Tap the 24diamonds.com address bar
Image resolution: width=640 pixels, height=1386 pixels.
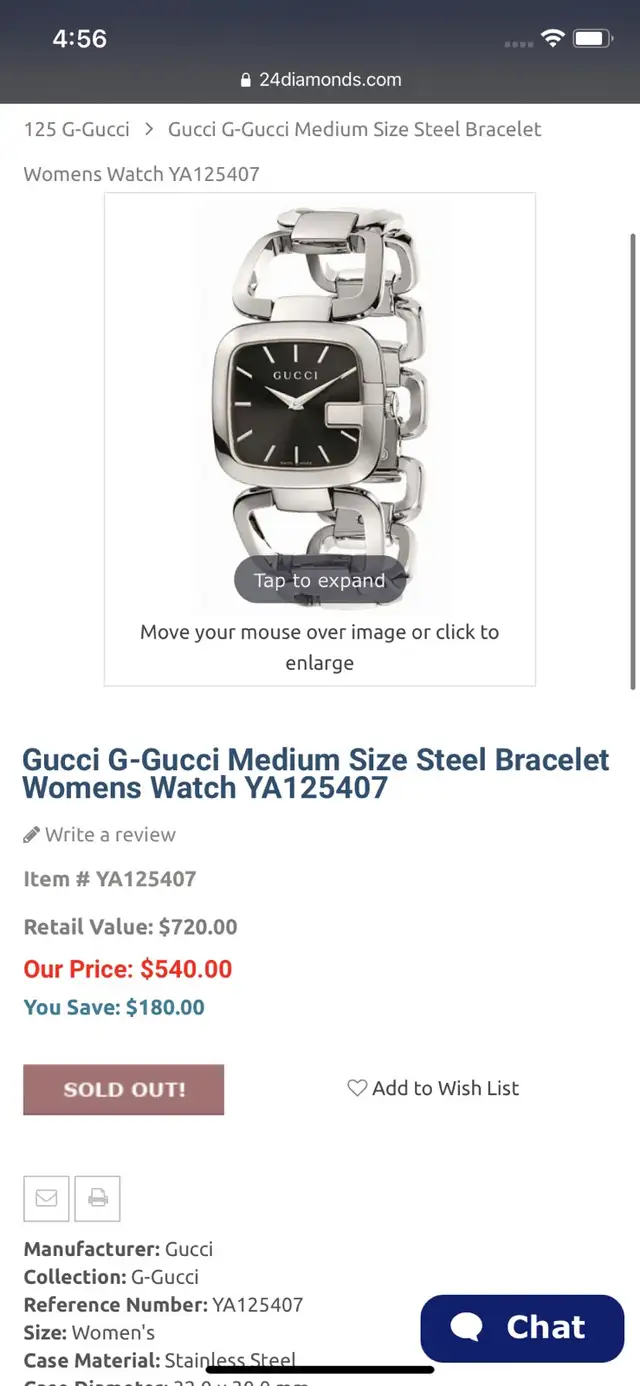click(x=320, y=80)
